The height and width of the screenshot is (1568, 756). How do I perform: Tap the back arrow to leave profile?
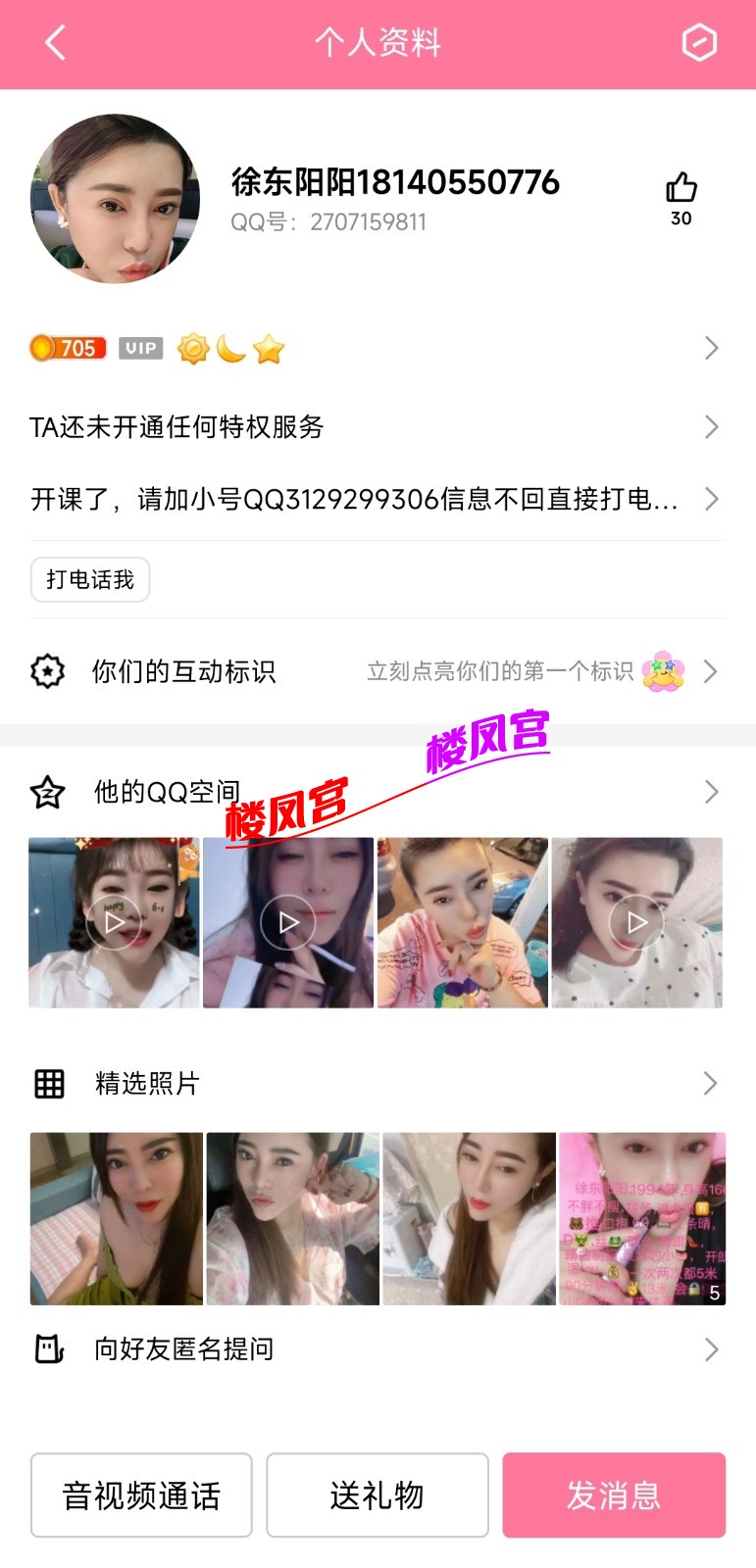tap(56, 44)
